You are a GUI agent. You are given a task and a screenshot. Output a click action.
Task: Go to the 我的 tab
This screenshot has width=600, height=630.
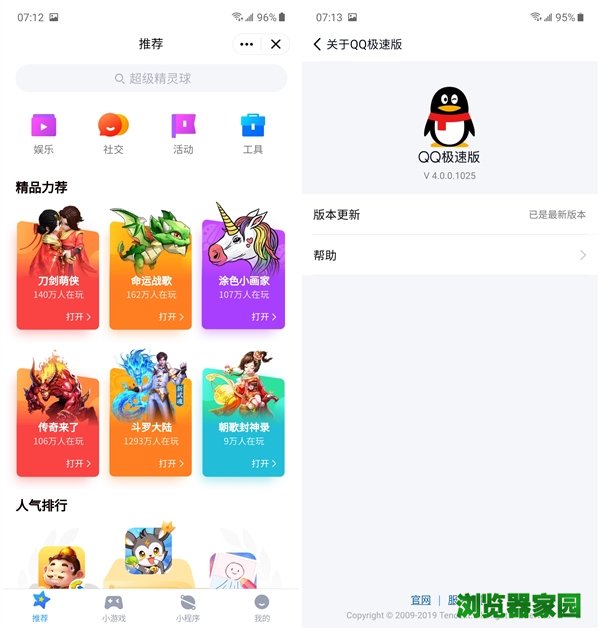[261, 608]
